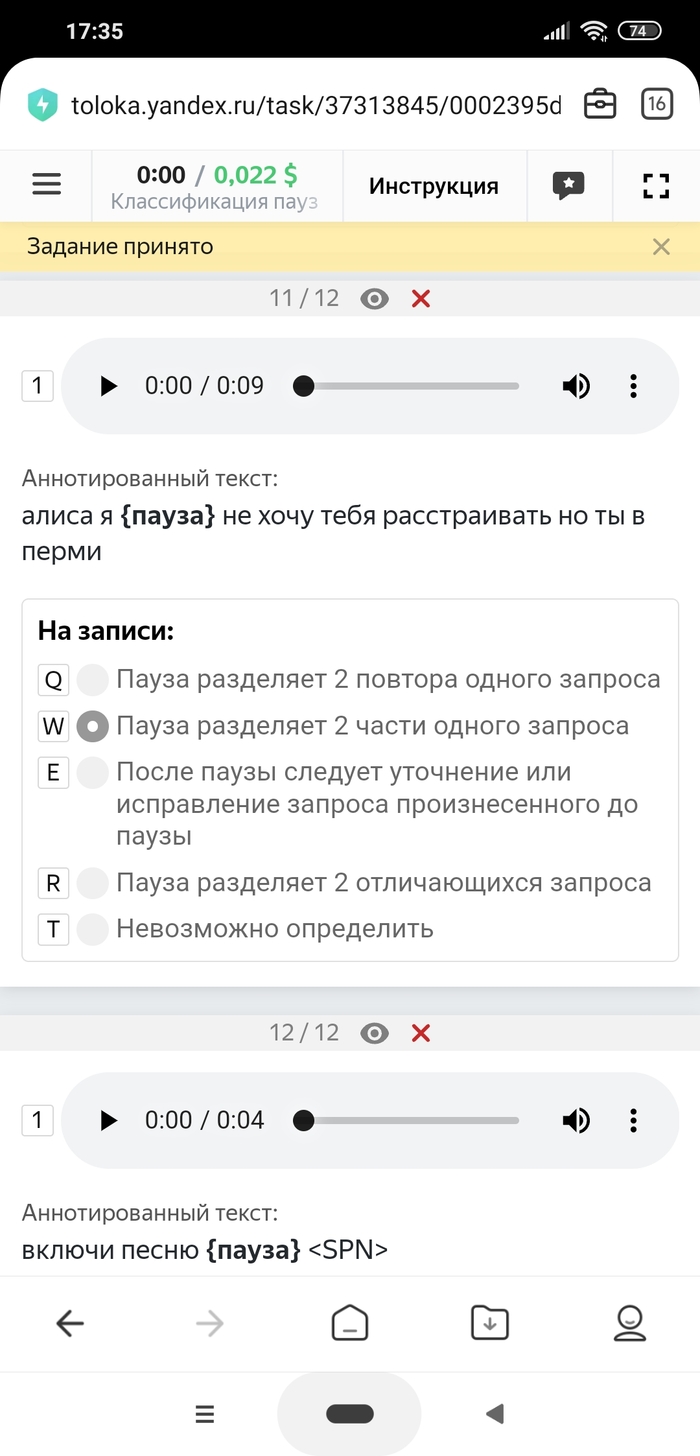
Task: Open the starred message icon
Action: point(568,185)
